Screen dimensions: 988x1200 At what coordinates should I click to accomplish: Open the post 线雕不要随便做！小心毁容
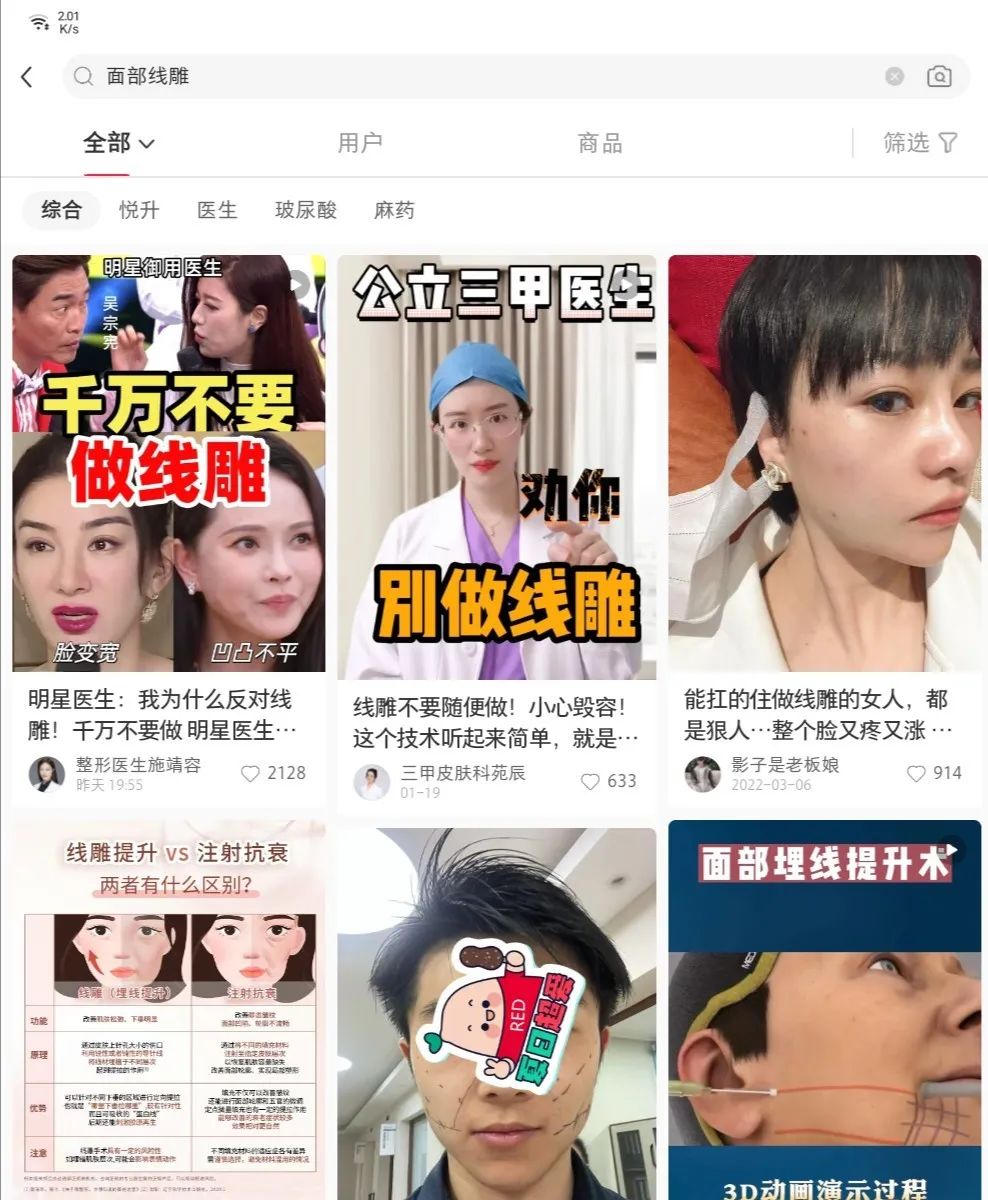coord(496,468)
